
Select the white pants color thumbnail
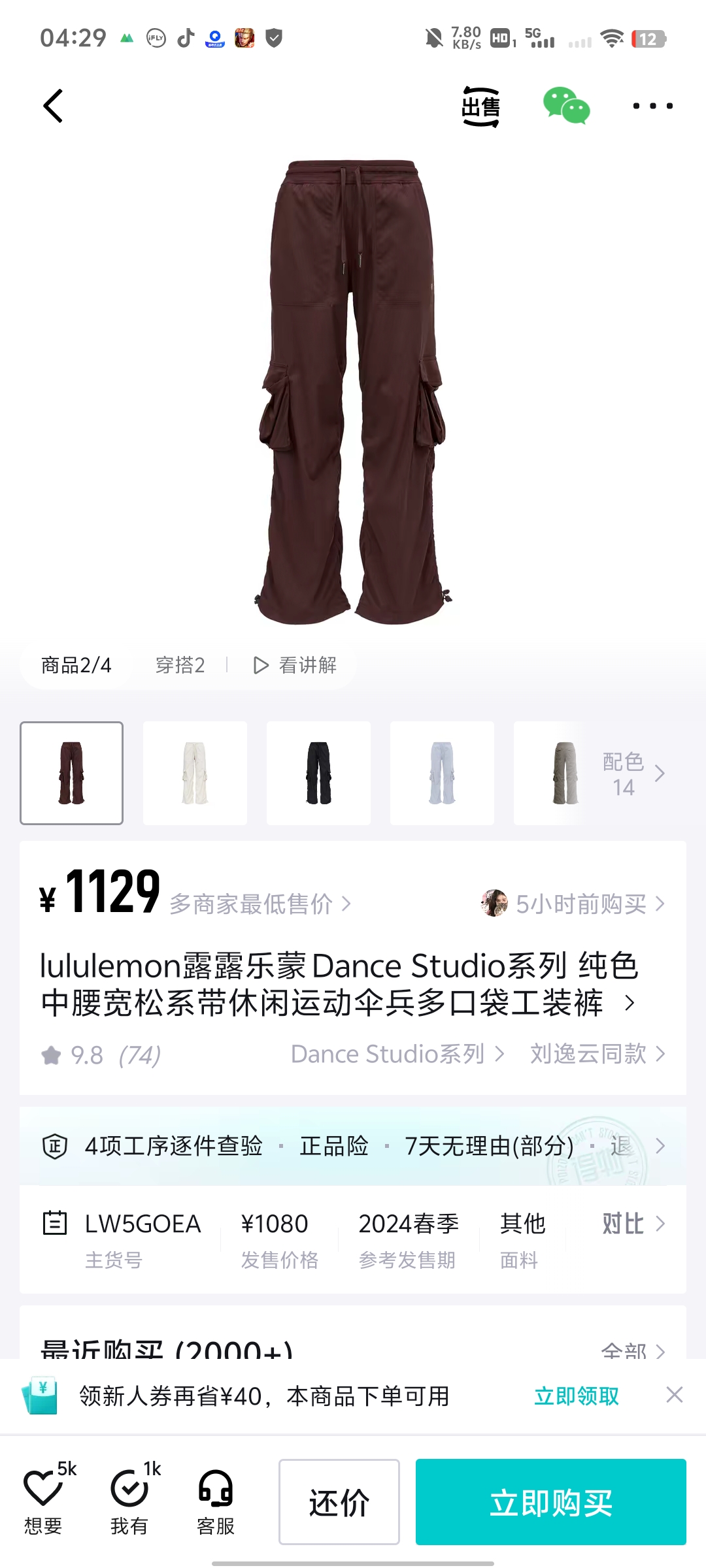point(195,773)
